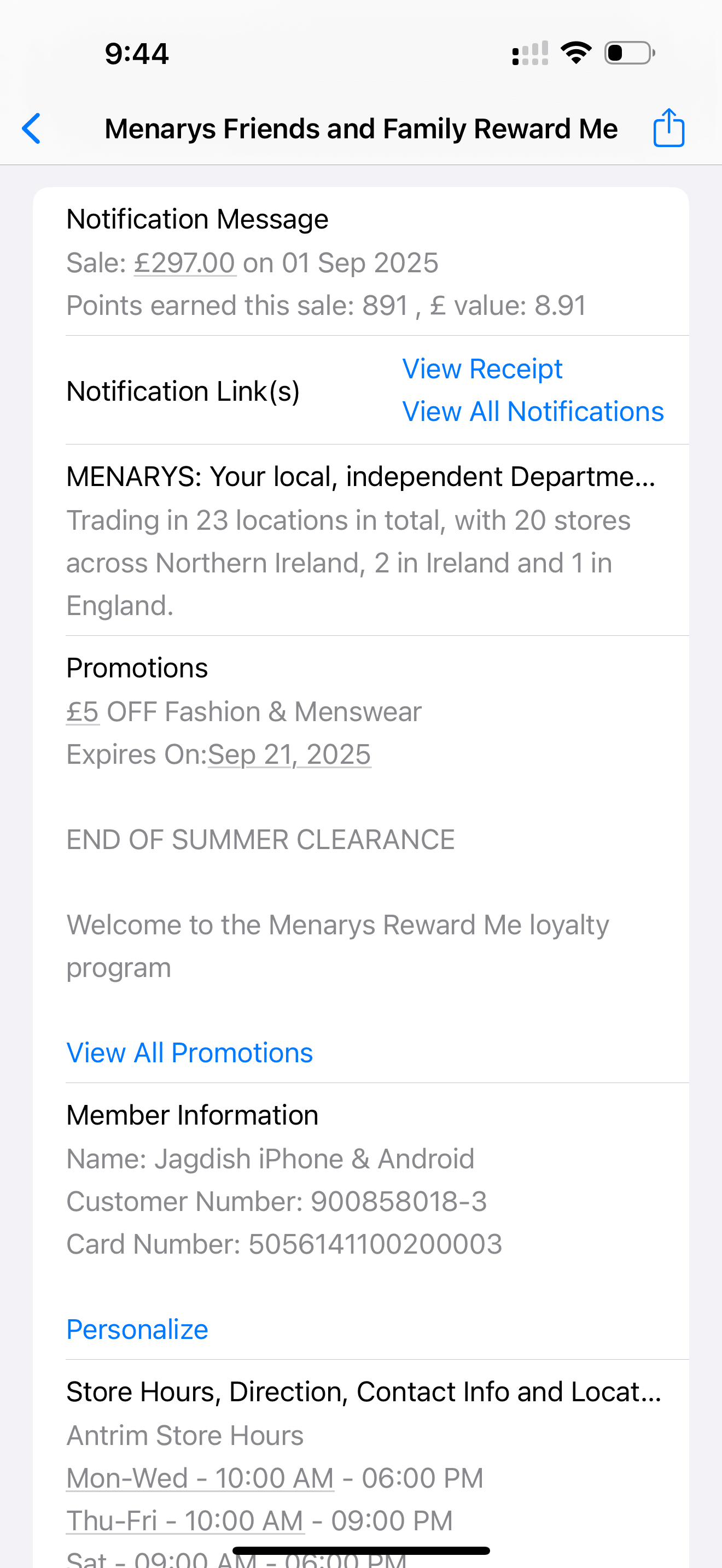722x1568 pixels.
Task: Tap the underlined £297.00 sale amount
Action: point(184,262)
